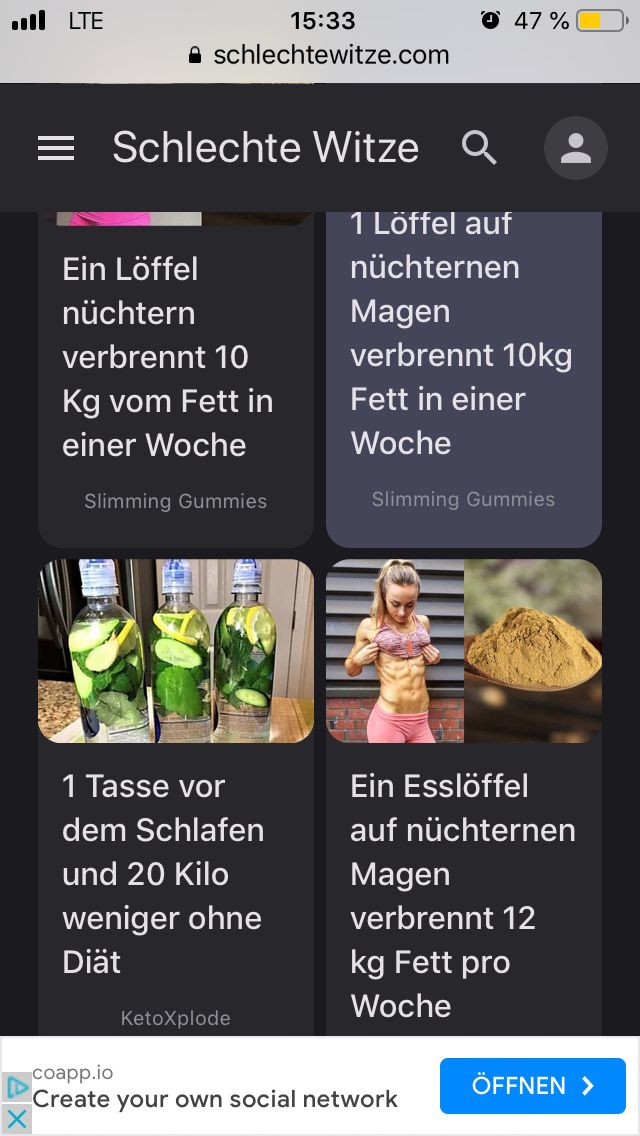Open the hamburger navigation menu

coord(56,148)
